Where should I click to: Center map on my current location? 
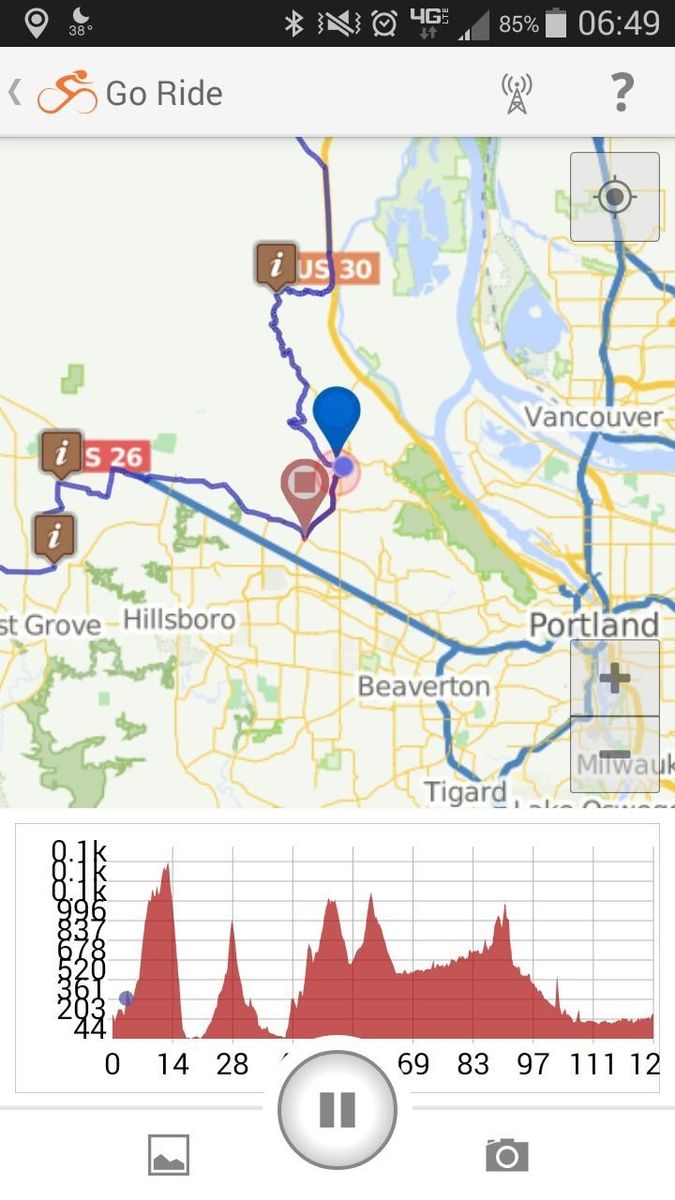[x=614, y=197]
